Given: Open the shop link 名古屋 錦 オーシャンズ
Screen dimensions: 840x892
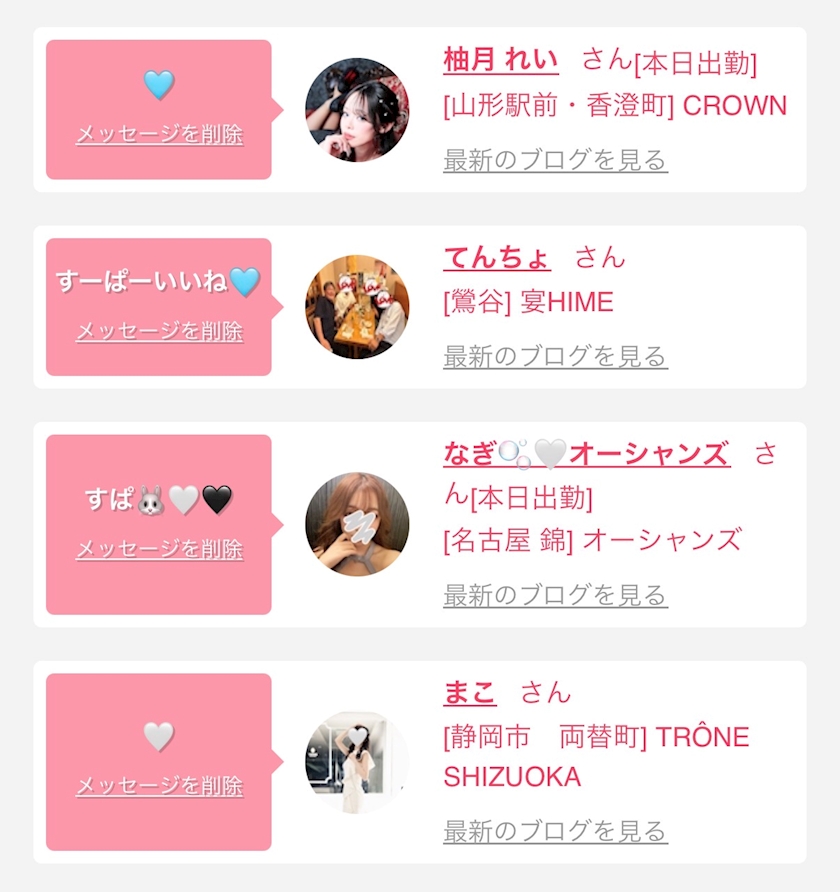Looking at the screenshot, I should 593,540.
